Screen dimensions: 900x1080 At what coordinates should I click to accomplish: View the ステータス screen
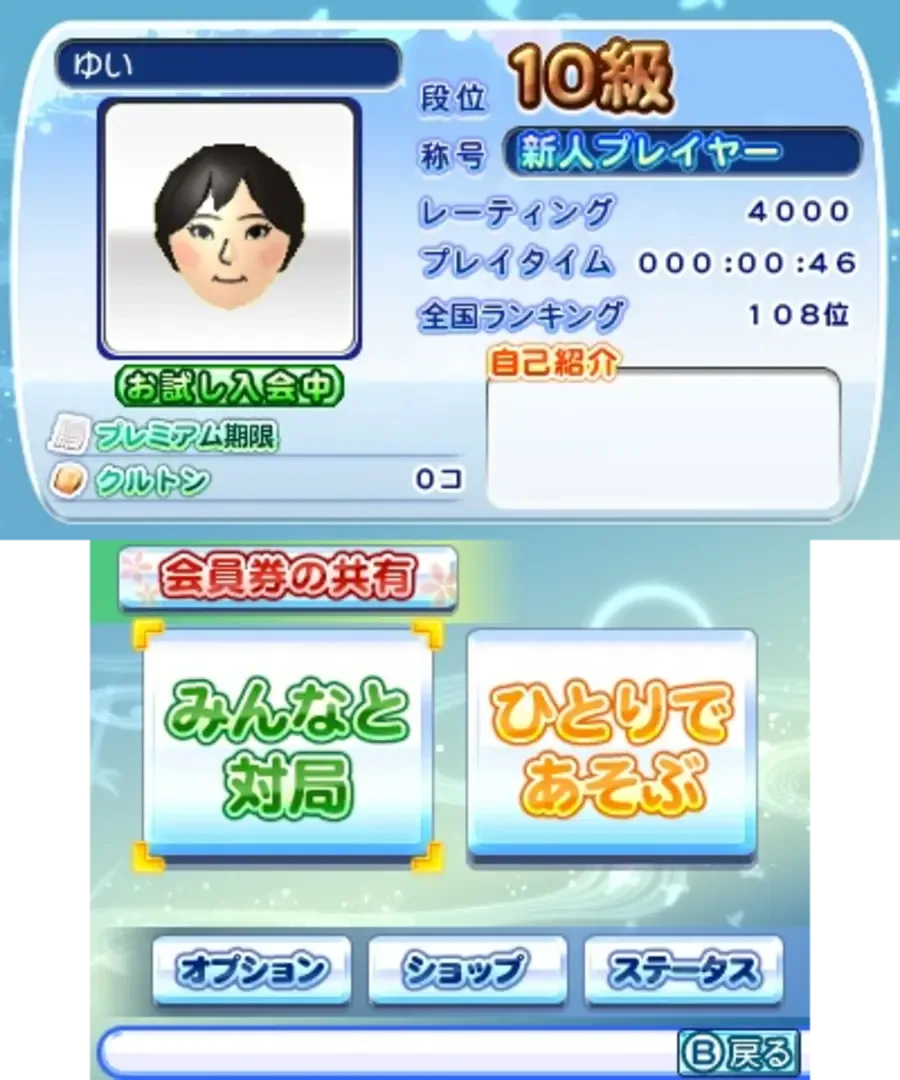[683, 969]
